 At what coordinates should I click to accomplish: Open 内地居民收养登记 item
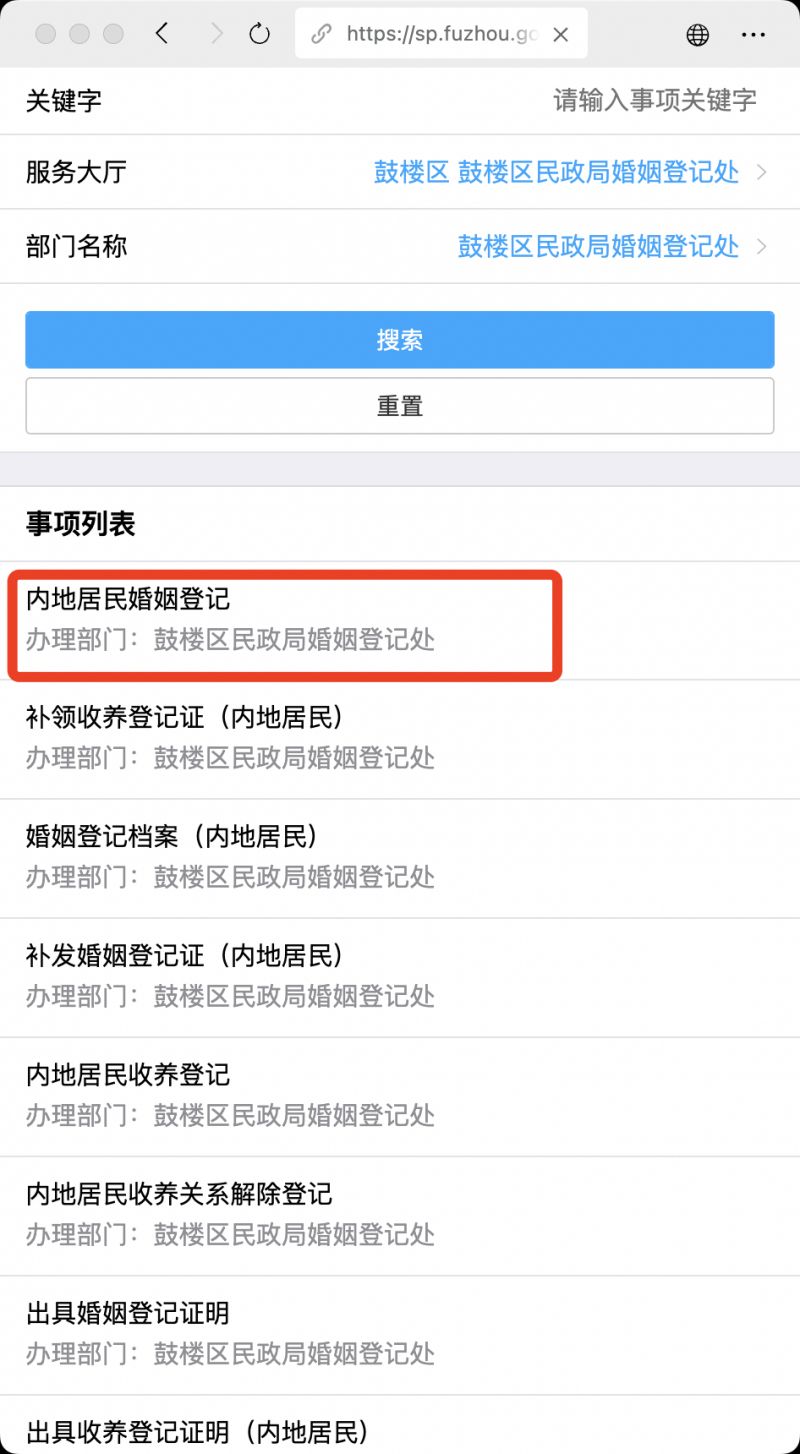400,1096
